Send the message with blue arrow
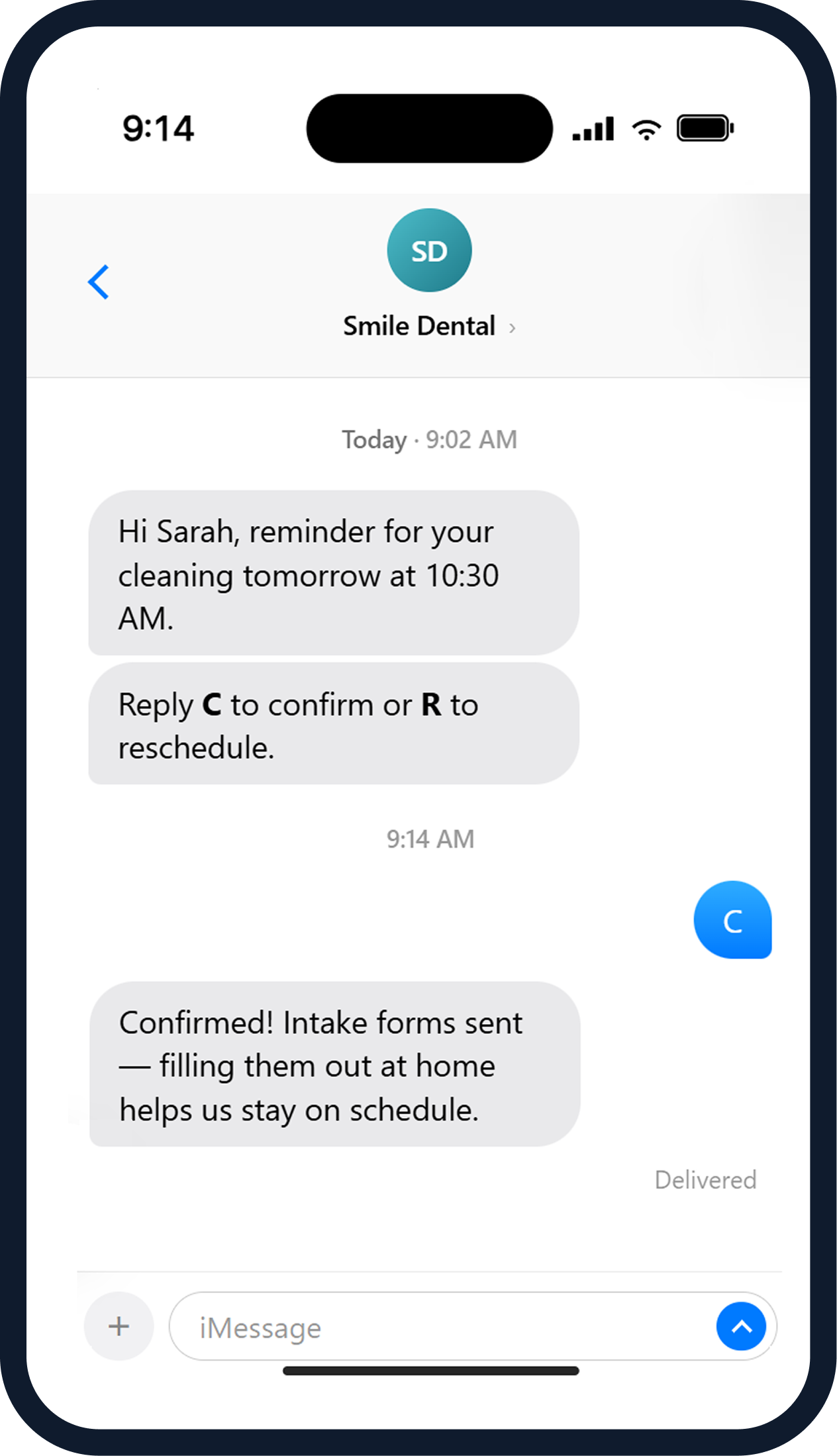Viewport: 837px width, 1456px height. (x=741, y=1326)
